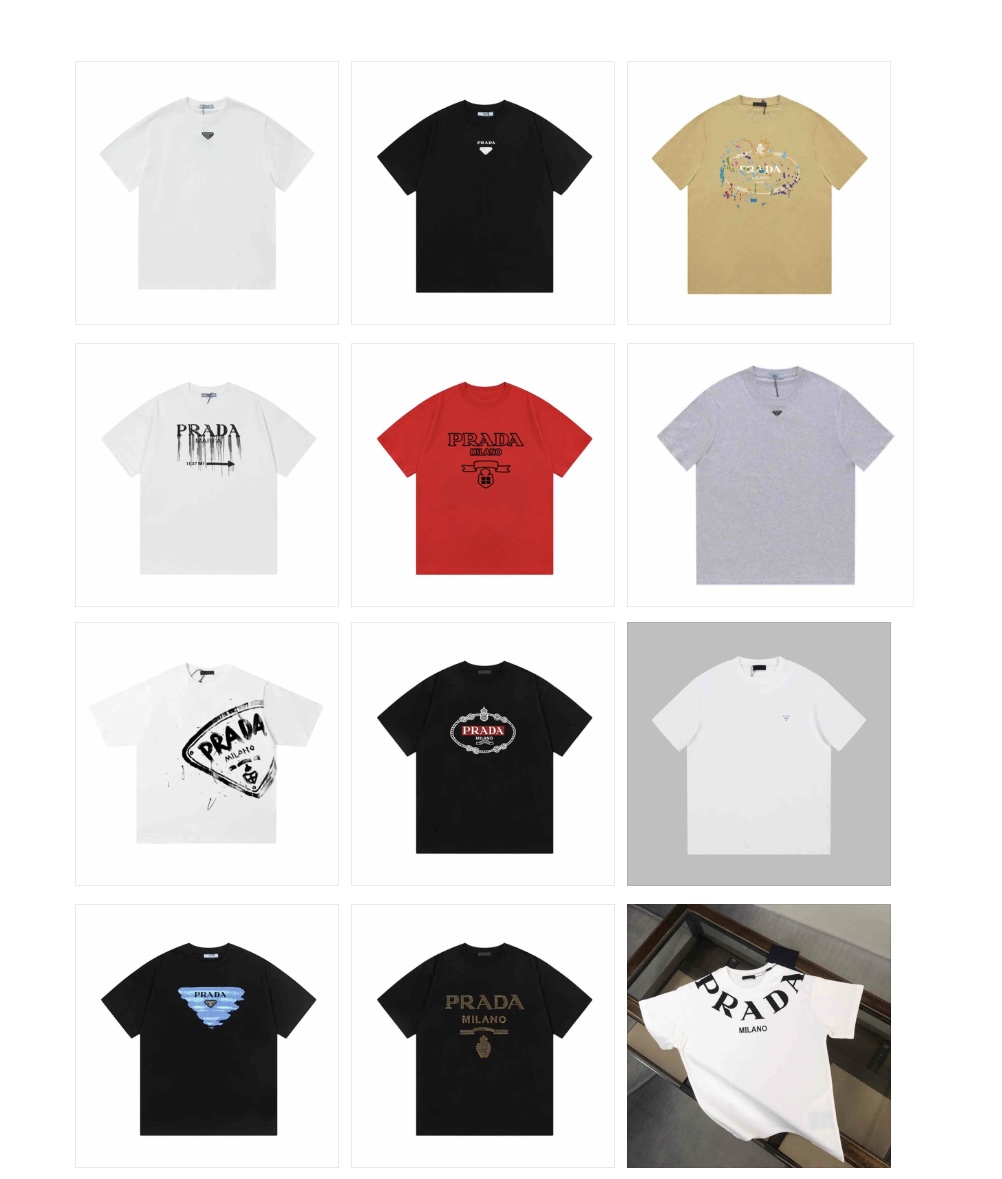This screenshot has height=1179, width=1002.
Task: Open the grey tee thumbnail
Action: (x=770, y=475)
